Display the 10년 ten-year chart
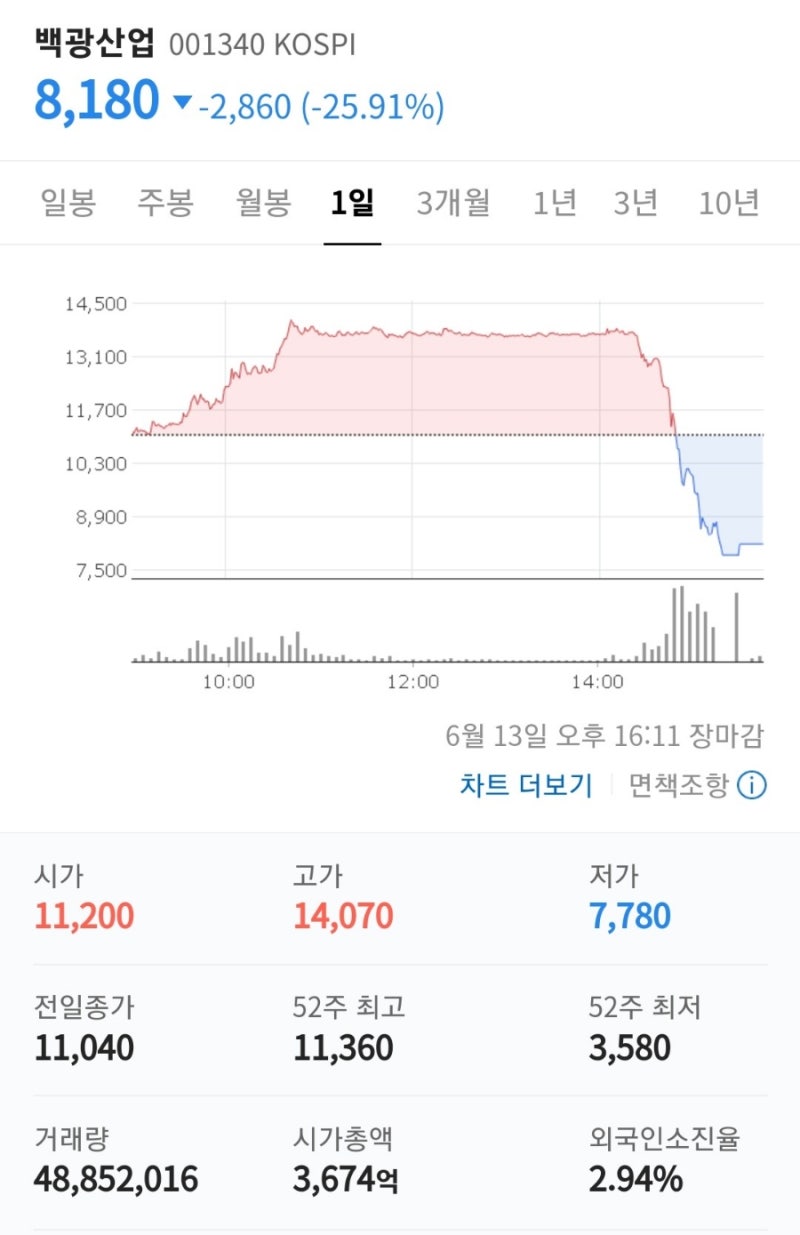The height and width of the screenshot is (1235, 800). (730, 202)
